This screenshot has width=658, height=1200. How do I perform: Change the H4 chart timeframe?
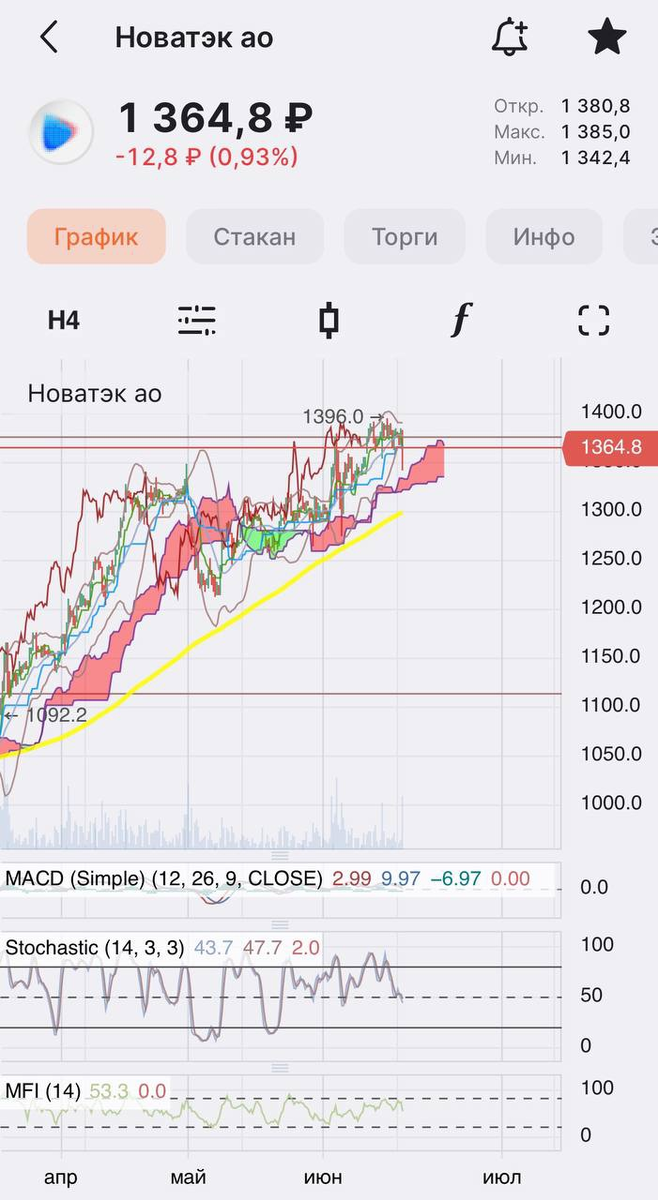tap(64, 321)
